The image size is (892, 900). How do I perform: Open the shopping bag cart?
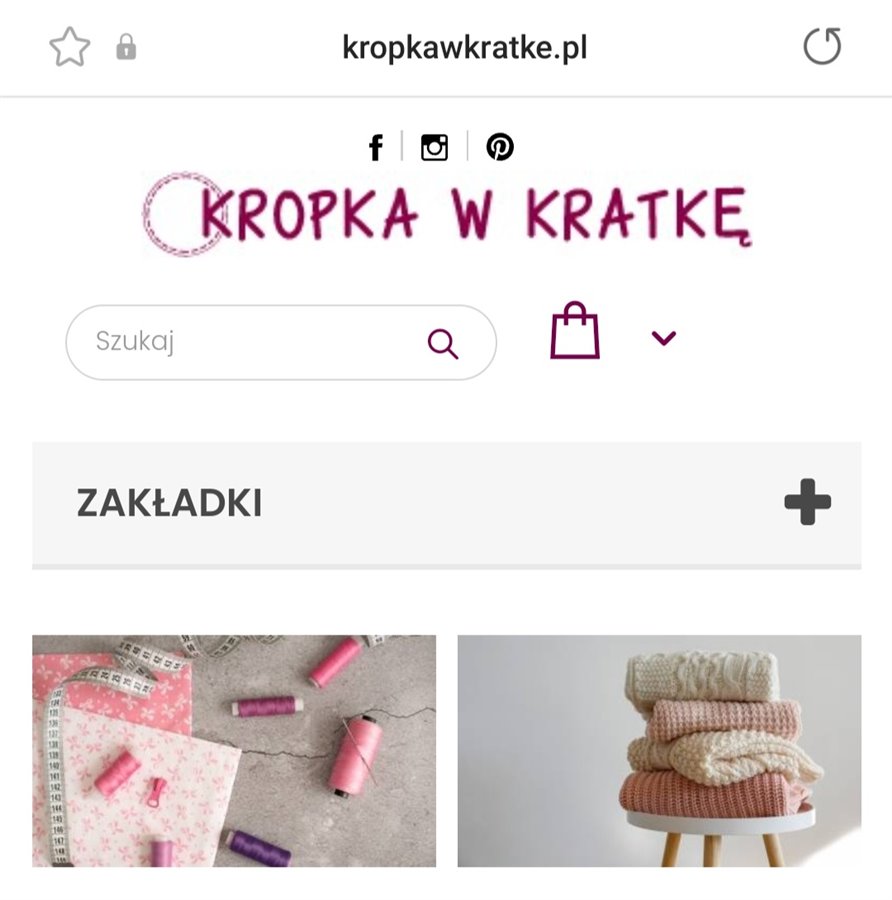575,332
